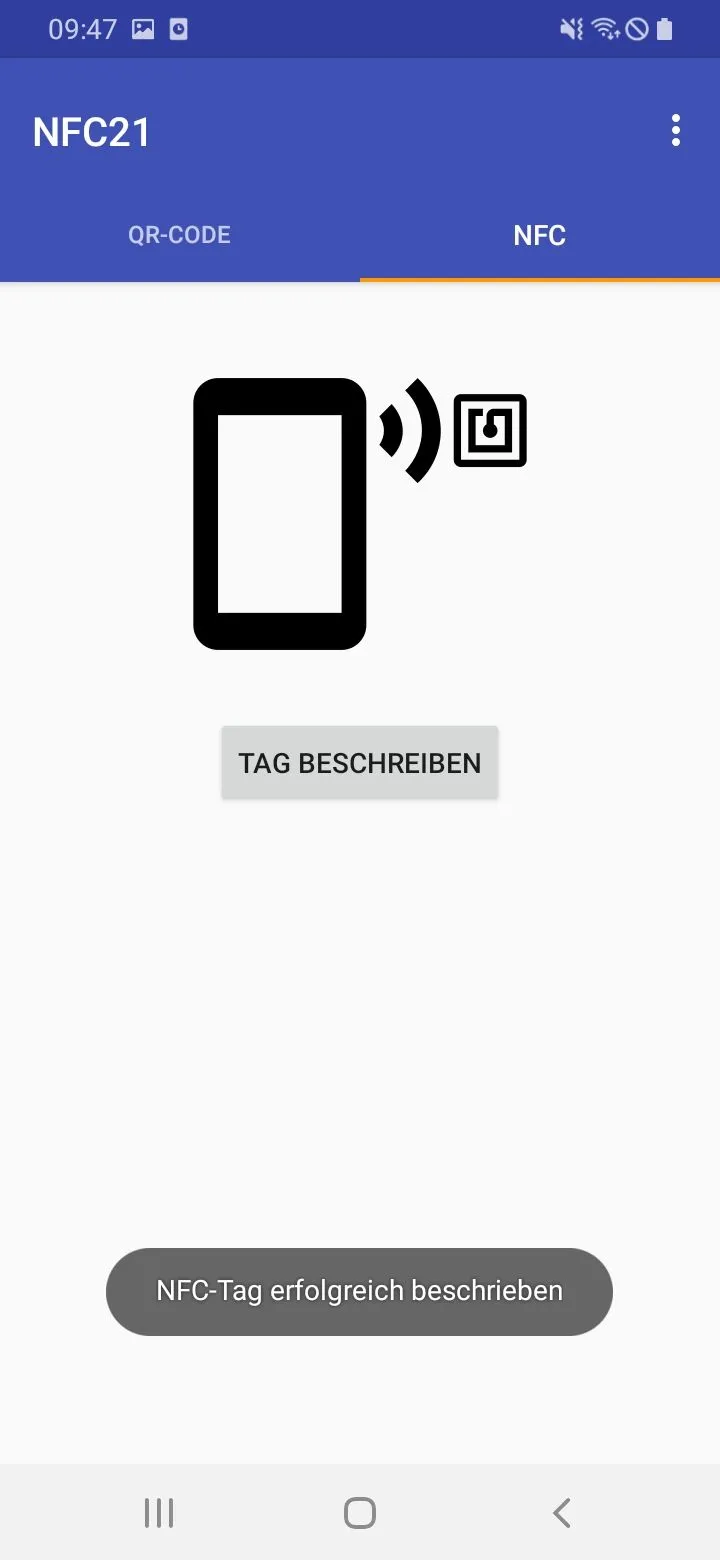This screenshot has width=720, height=1560.
Task: Select the NFC tab
Action: tap(539, 236)
